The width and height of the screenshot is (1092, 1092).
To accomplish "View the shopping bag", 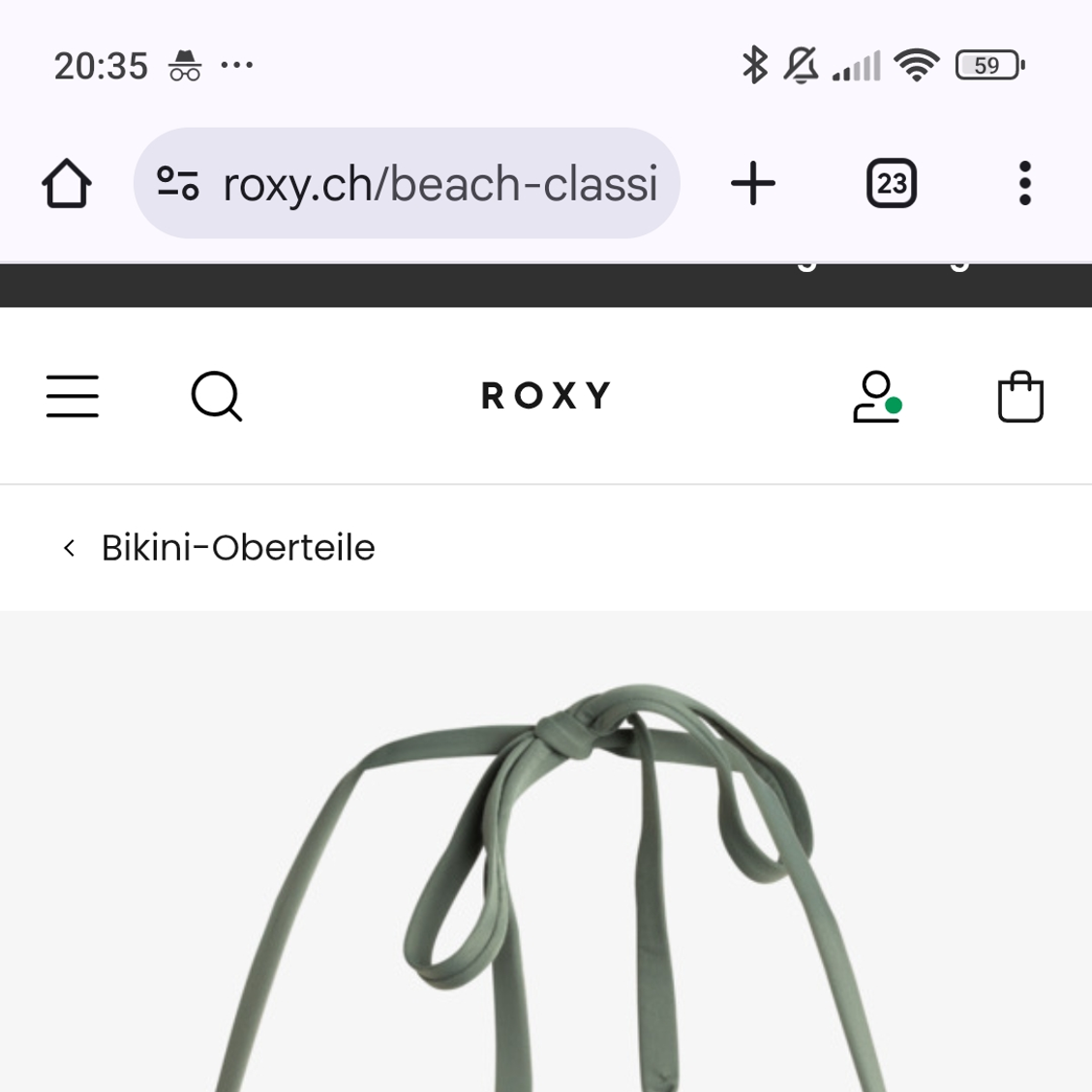I will (1019, 396).
